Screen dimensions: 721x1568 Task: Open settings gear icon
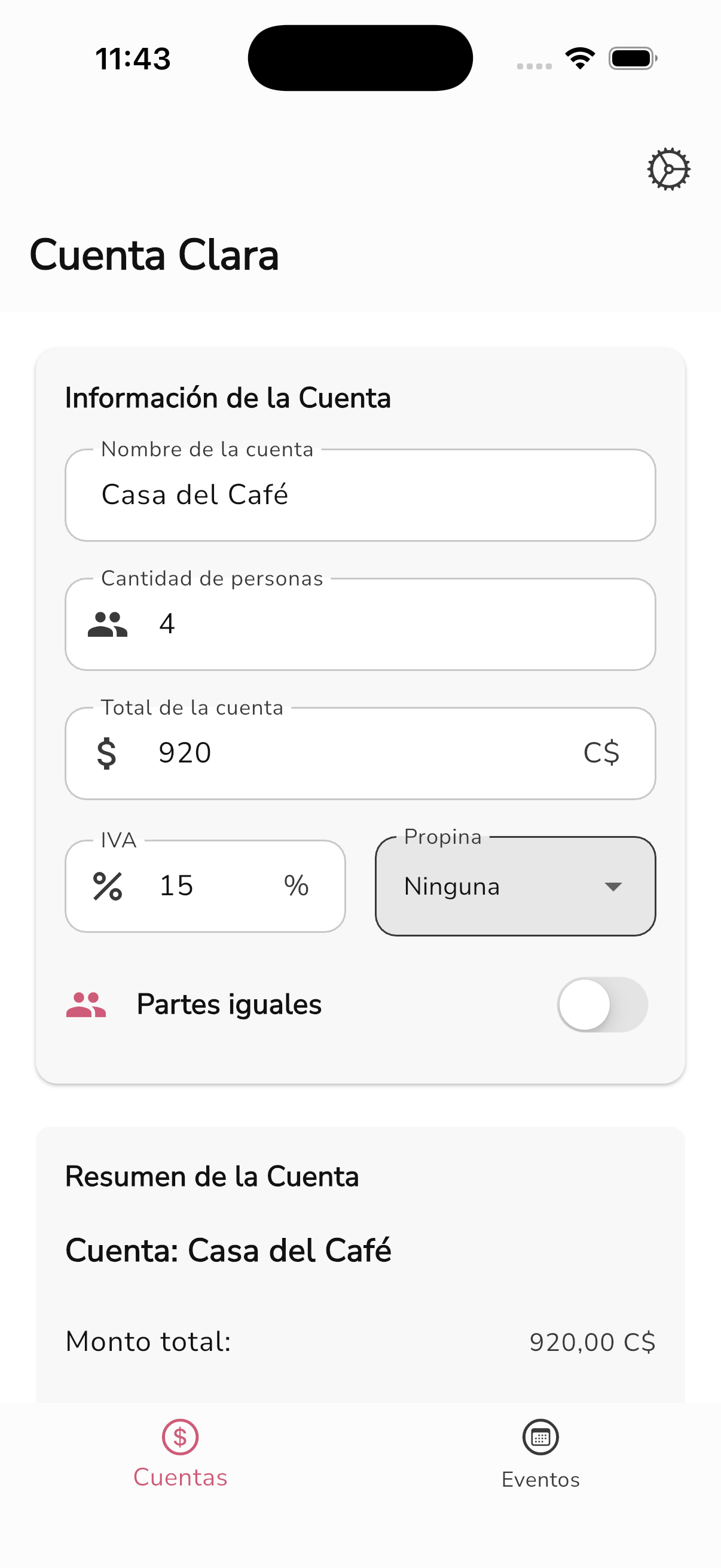point(668,169)
